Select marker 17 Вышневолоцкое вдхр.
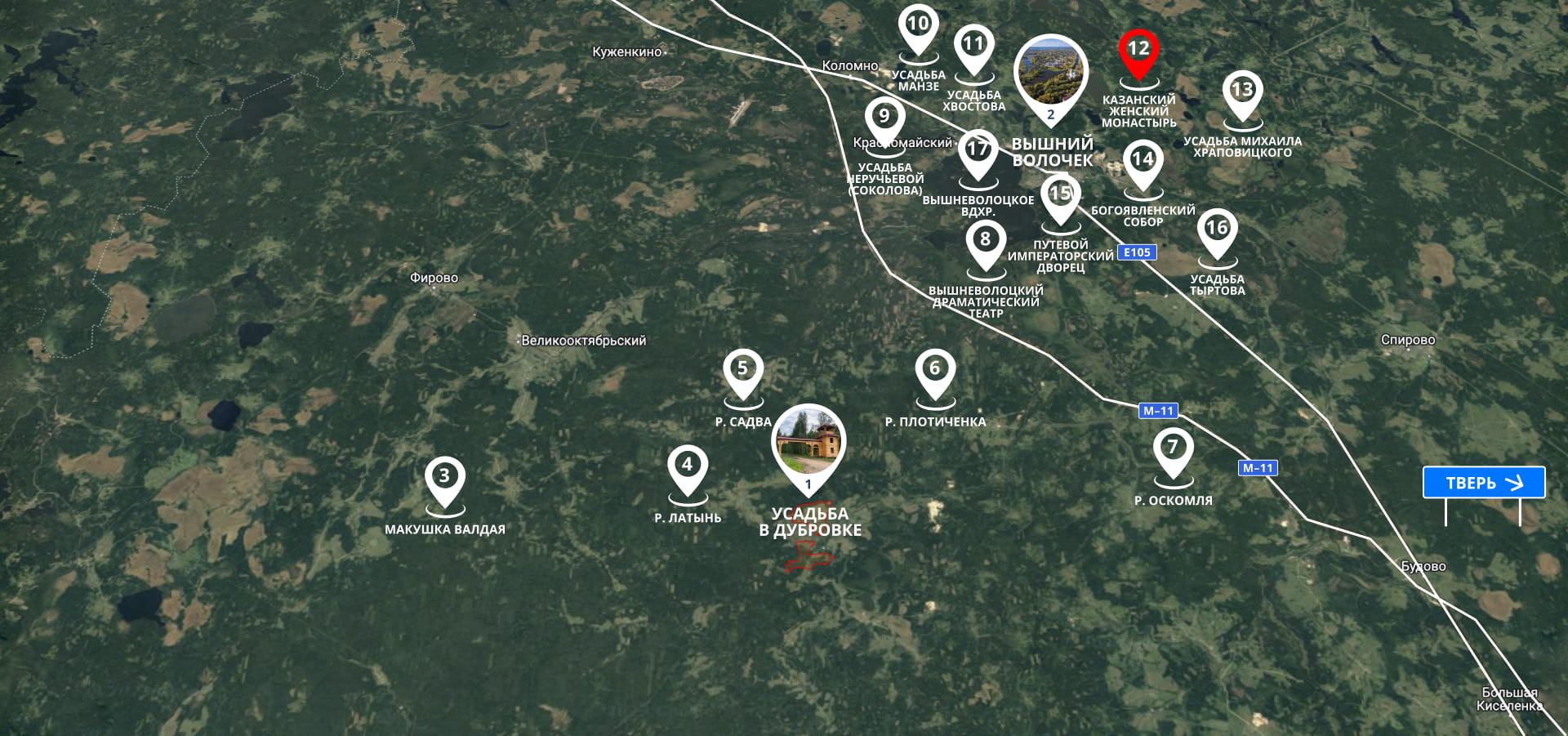This screenshot has height=736, width=1568. click(978, 150)
